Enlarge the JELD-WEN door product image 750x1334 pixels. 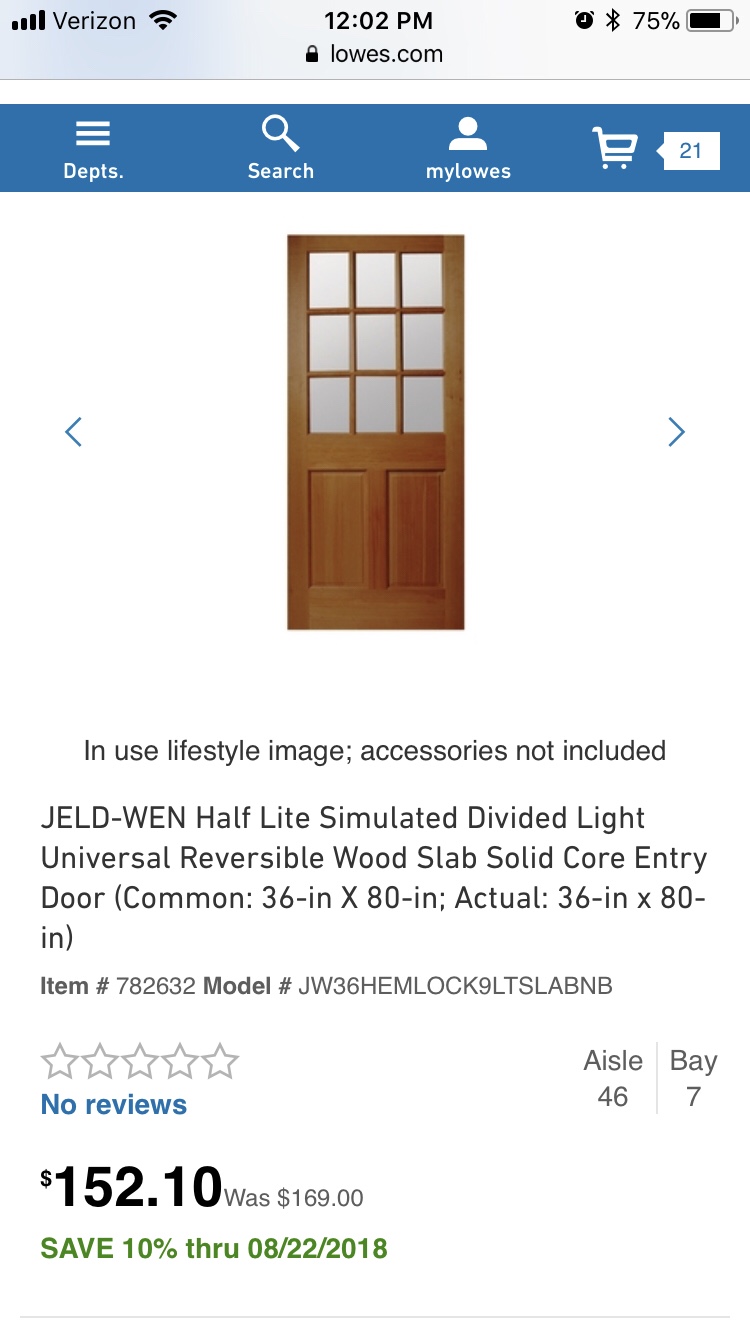375,432
